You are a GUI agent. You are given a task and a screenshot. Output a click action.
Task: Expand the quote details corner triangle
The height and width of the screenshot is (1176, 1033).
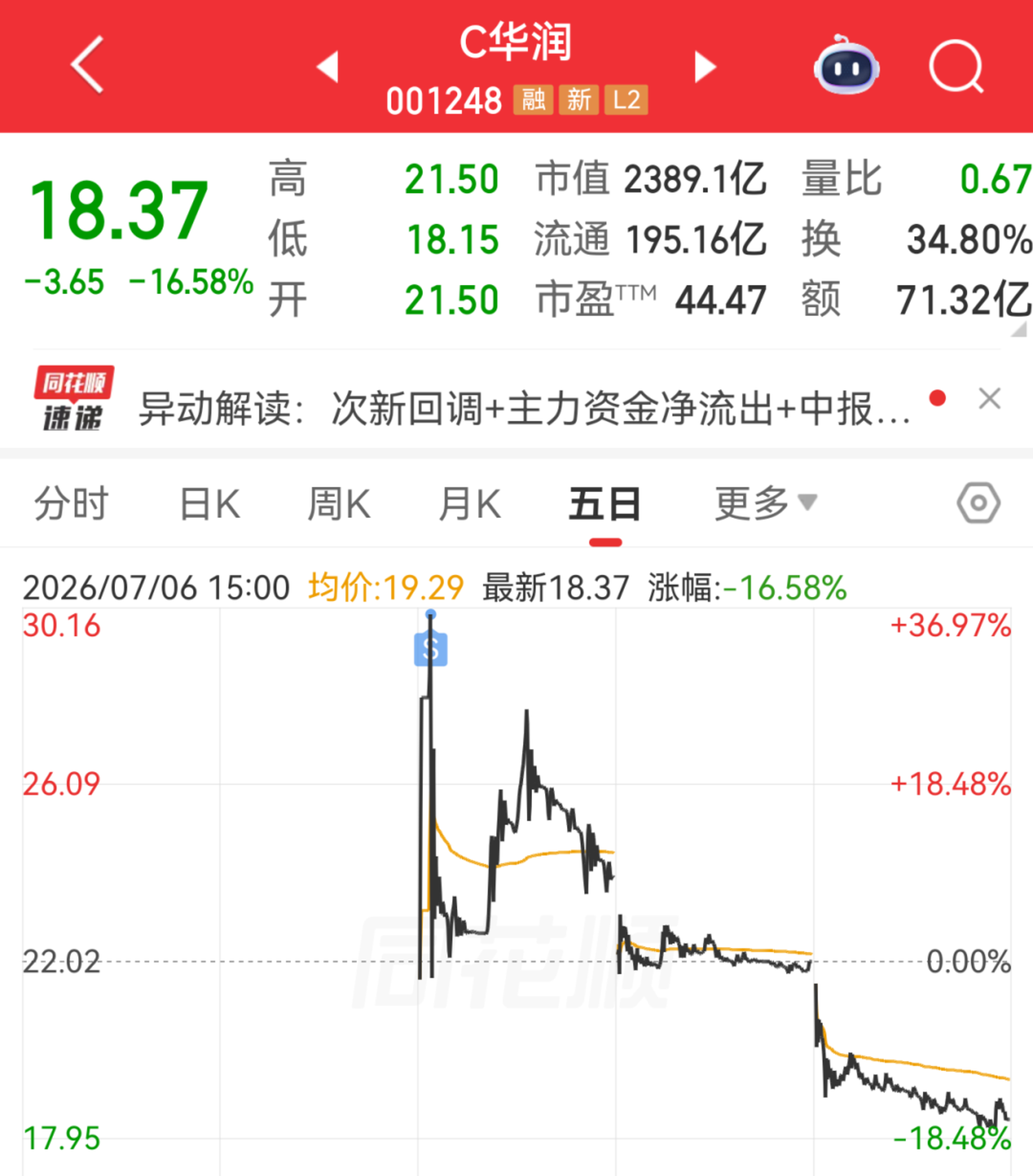click(x=1019, y=330)
